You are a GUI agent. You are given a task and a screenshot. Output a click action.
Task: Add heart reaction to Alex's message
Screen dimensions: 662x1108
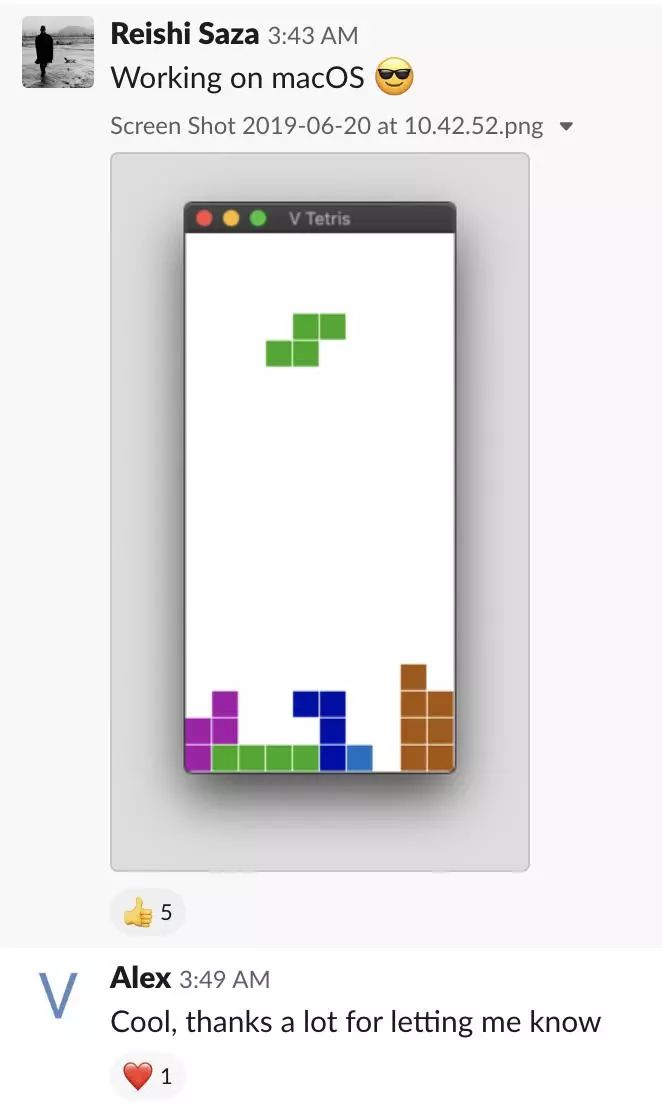147,1076
